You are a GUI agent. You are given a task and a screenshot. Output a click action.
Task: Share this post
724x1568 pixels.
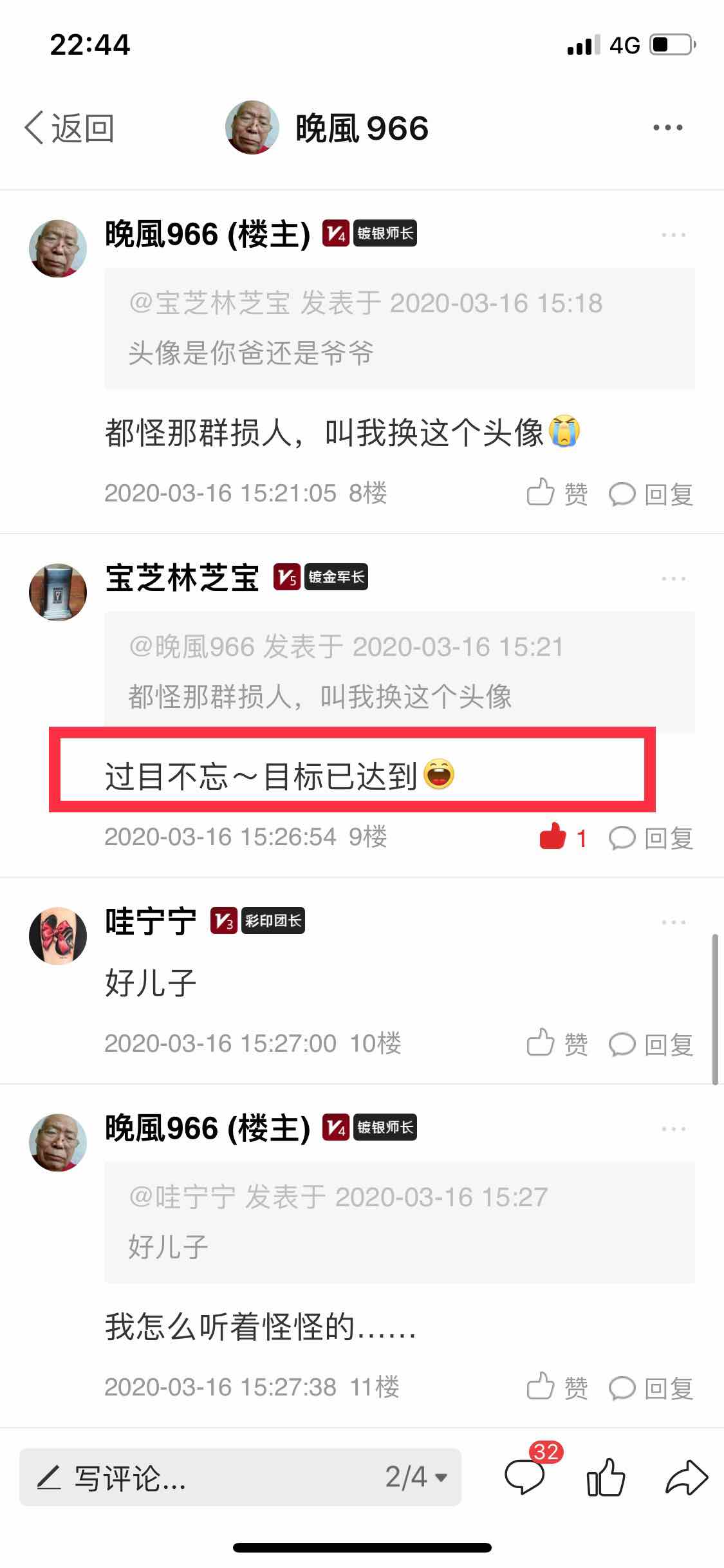(x=686, y=1477)
